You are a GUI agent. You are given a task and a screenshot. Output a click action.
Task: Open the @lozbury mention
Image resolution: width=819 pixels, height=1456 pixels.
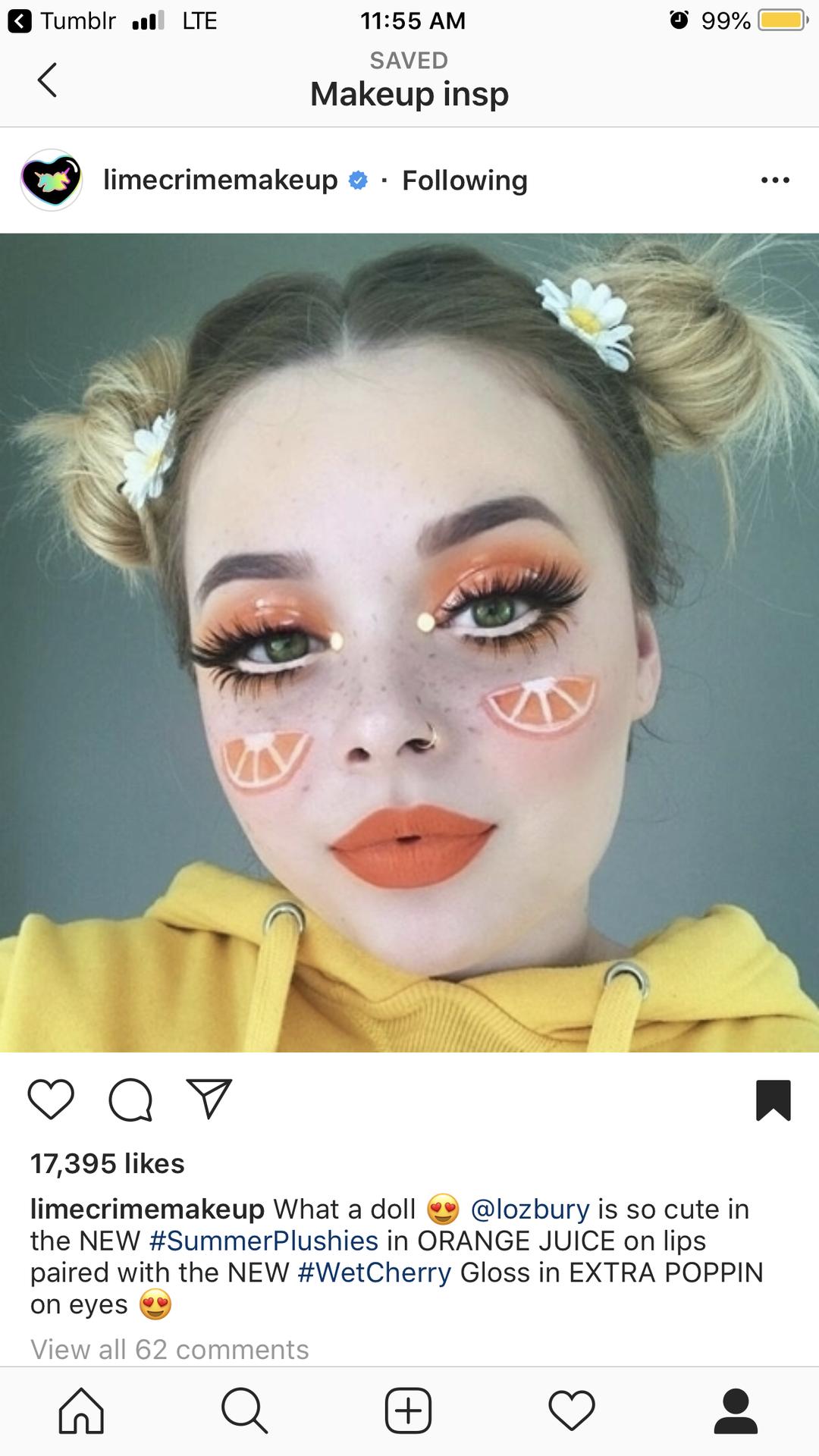(530, 1209)
